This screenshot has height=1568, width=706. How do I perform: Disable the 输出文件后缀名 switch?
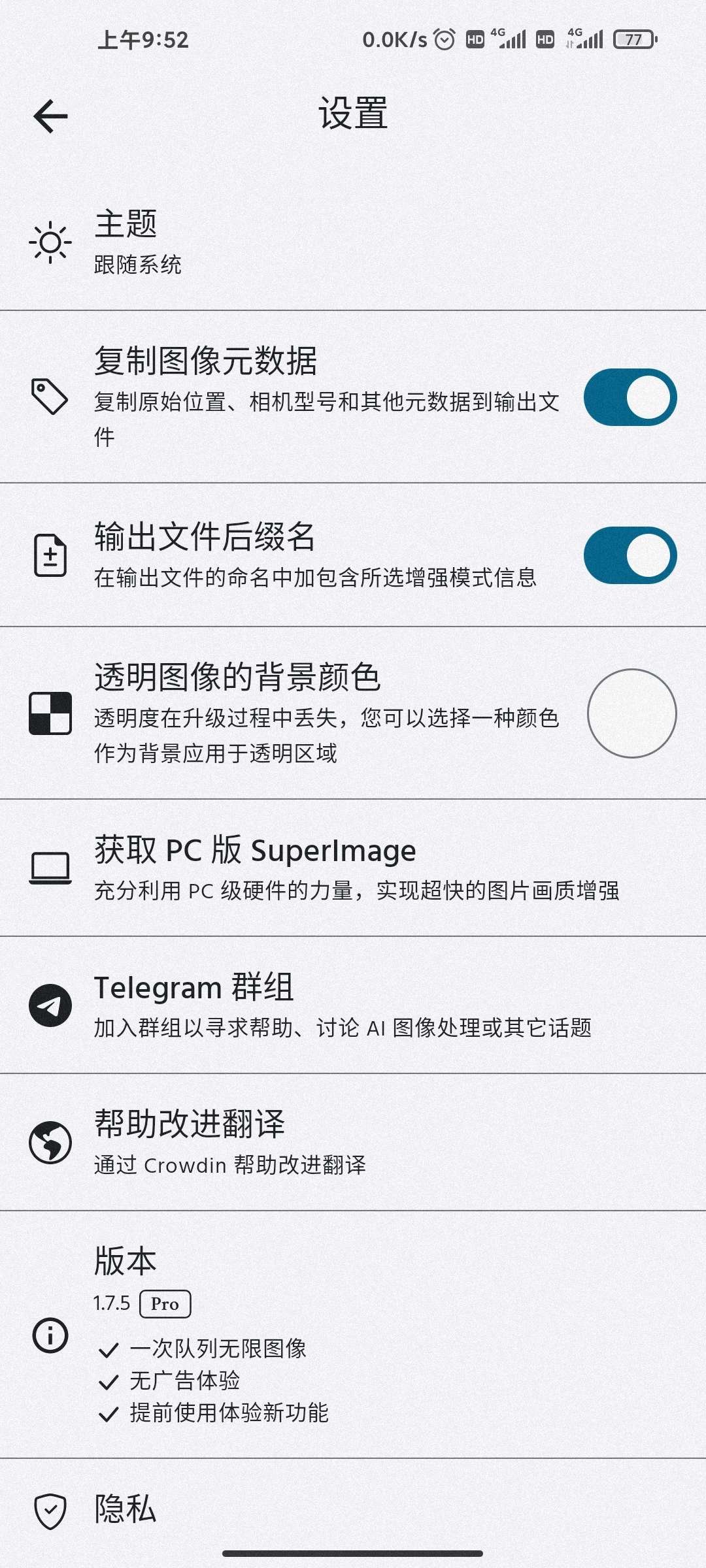630,555
